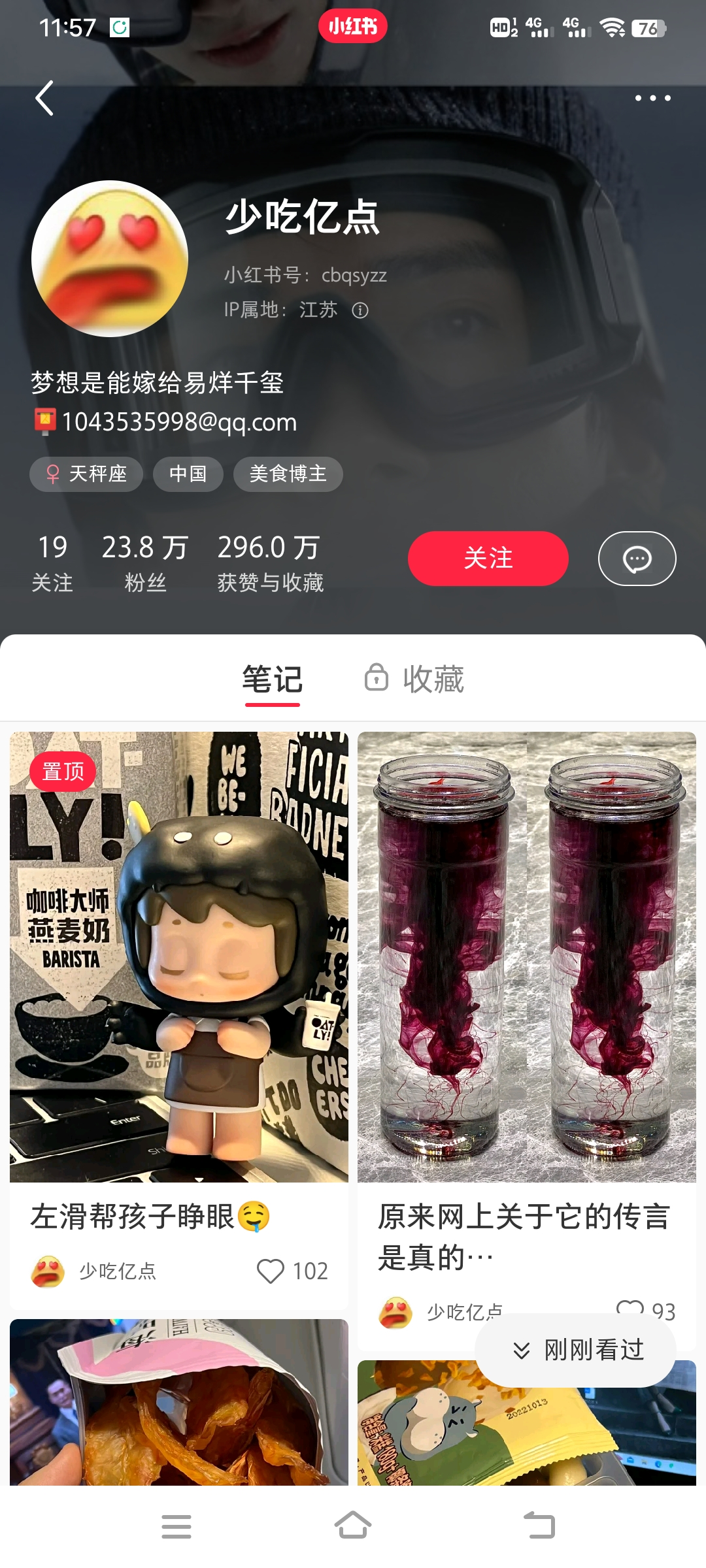Tap the red 关注 follow button

coord(488,559)
